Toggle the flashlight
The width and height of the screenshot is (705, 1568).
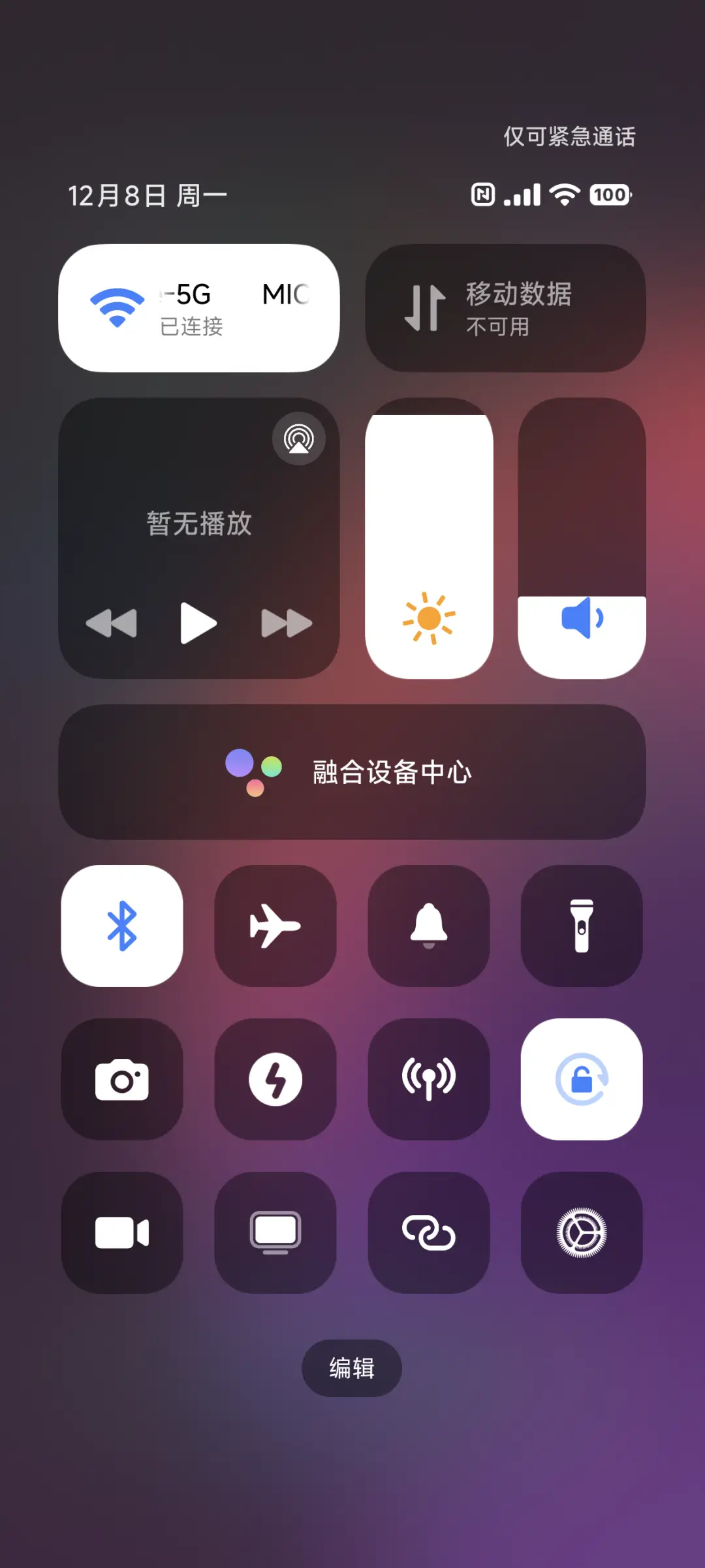582,927
